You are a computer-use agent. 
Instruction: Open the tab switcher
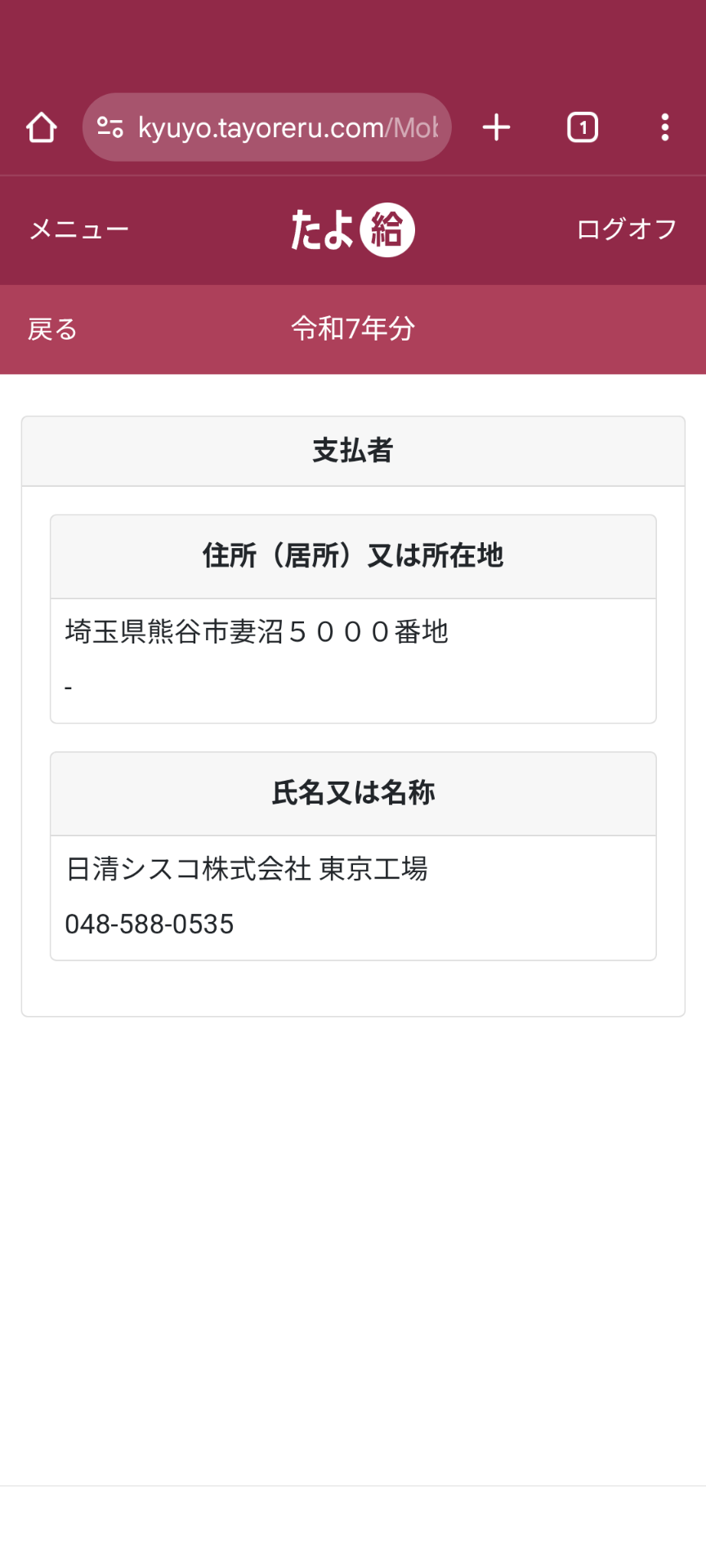(x=583, y=127)
